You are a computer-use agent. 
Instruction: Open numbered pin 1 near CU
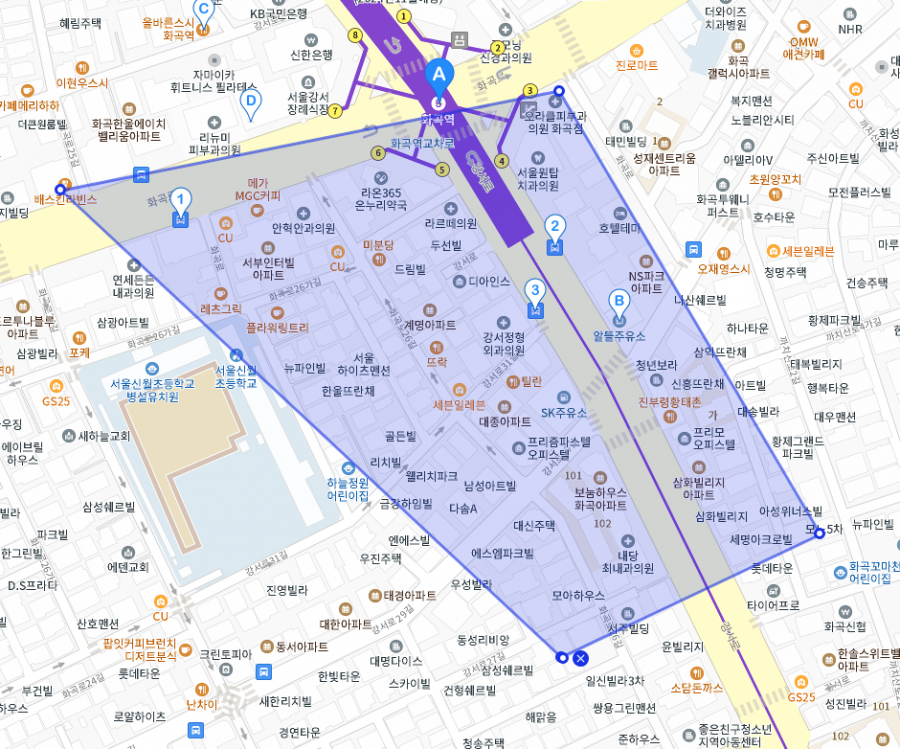[181, 203]
